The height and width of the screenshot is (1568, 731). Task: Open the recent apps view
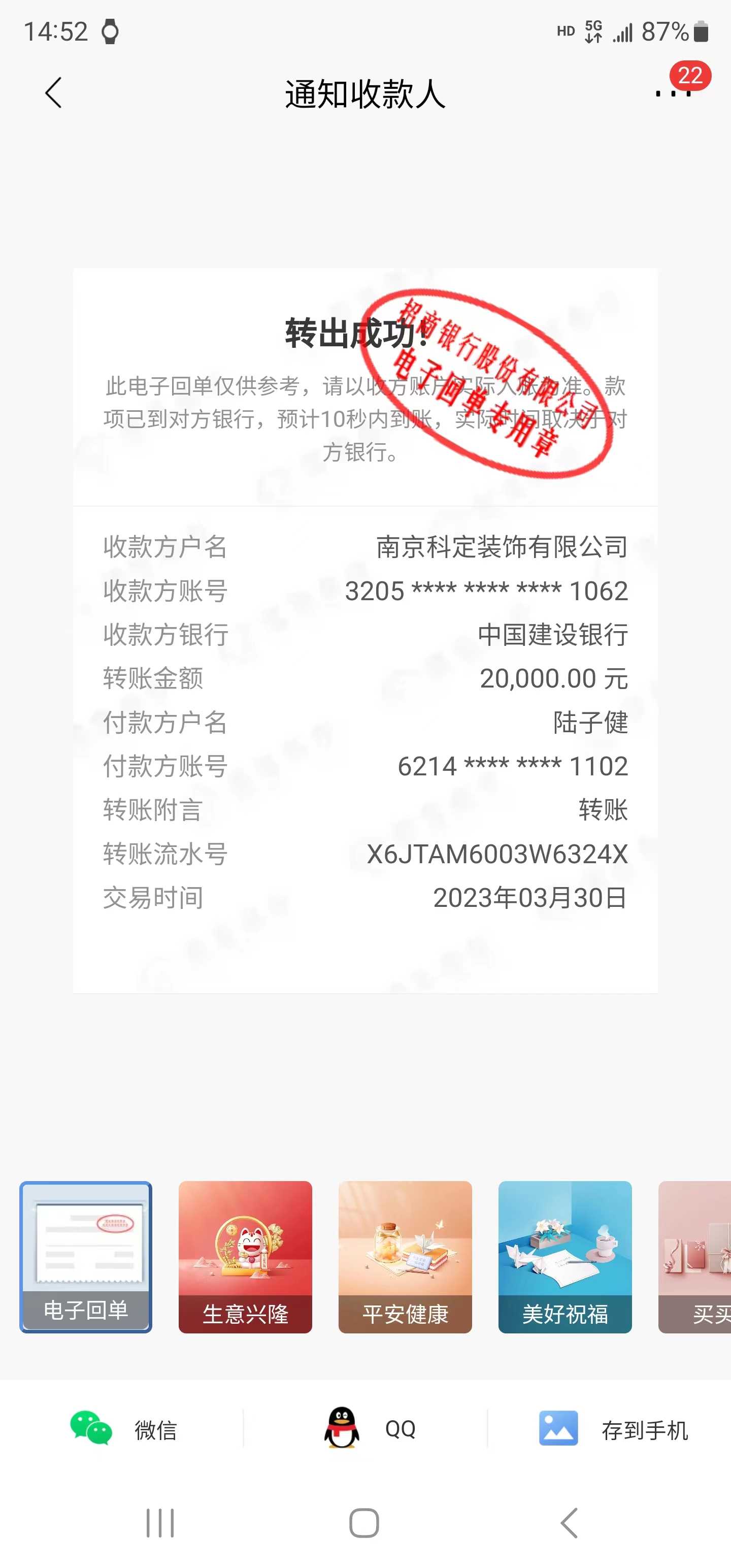pos(160,1523)
